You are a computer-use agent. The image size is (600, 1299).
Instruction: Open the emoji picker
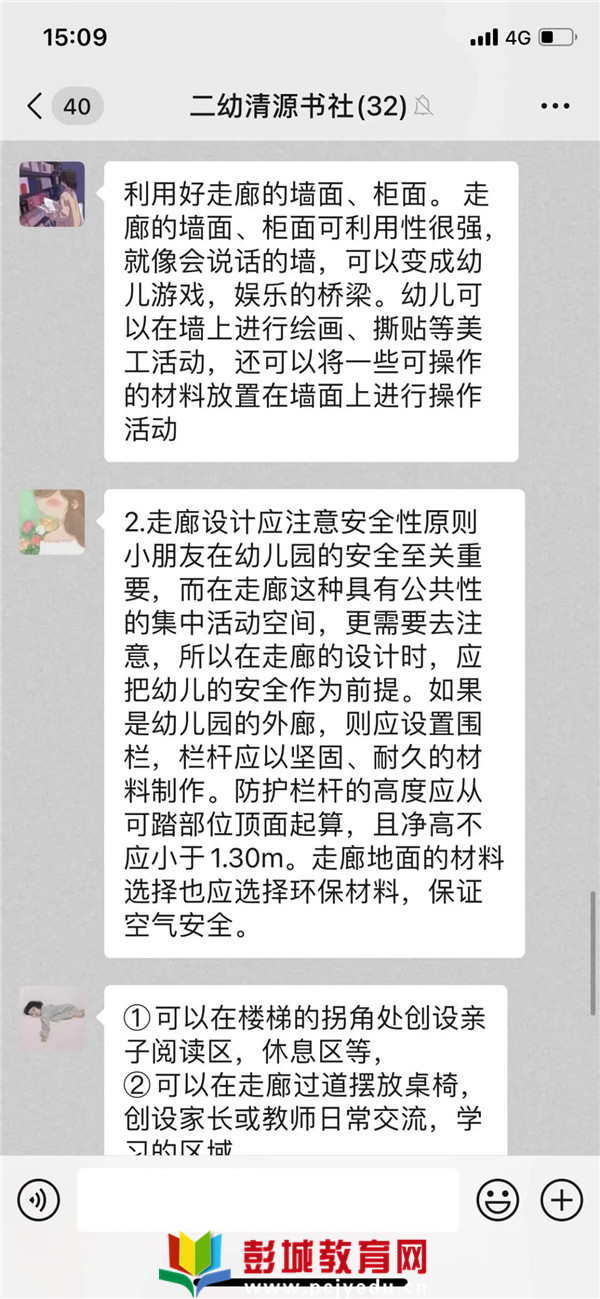497,1199
